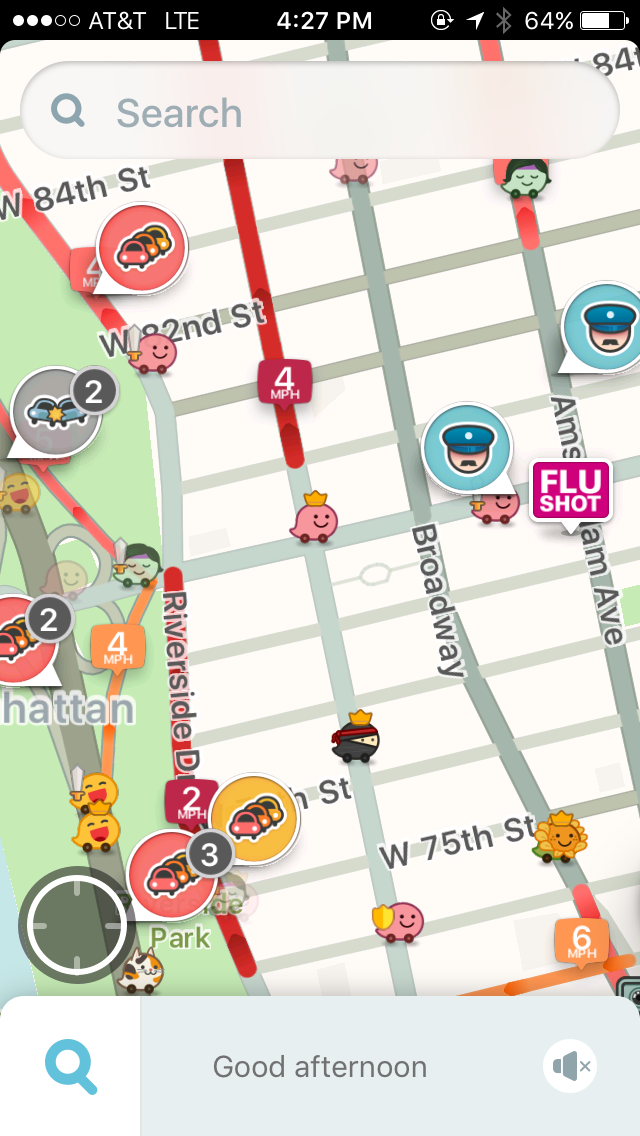Tap the ninja Wazer on the map
Image resolution: width=640 pixels, height=1136 pixels.
pos(355,737)
